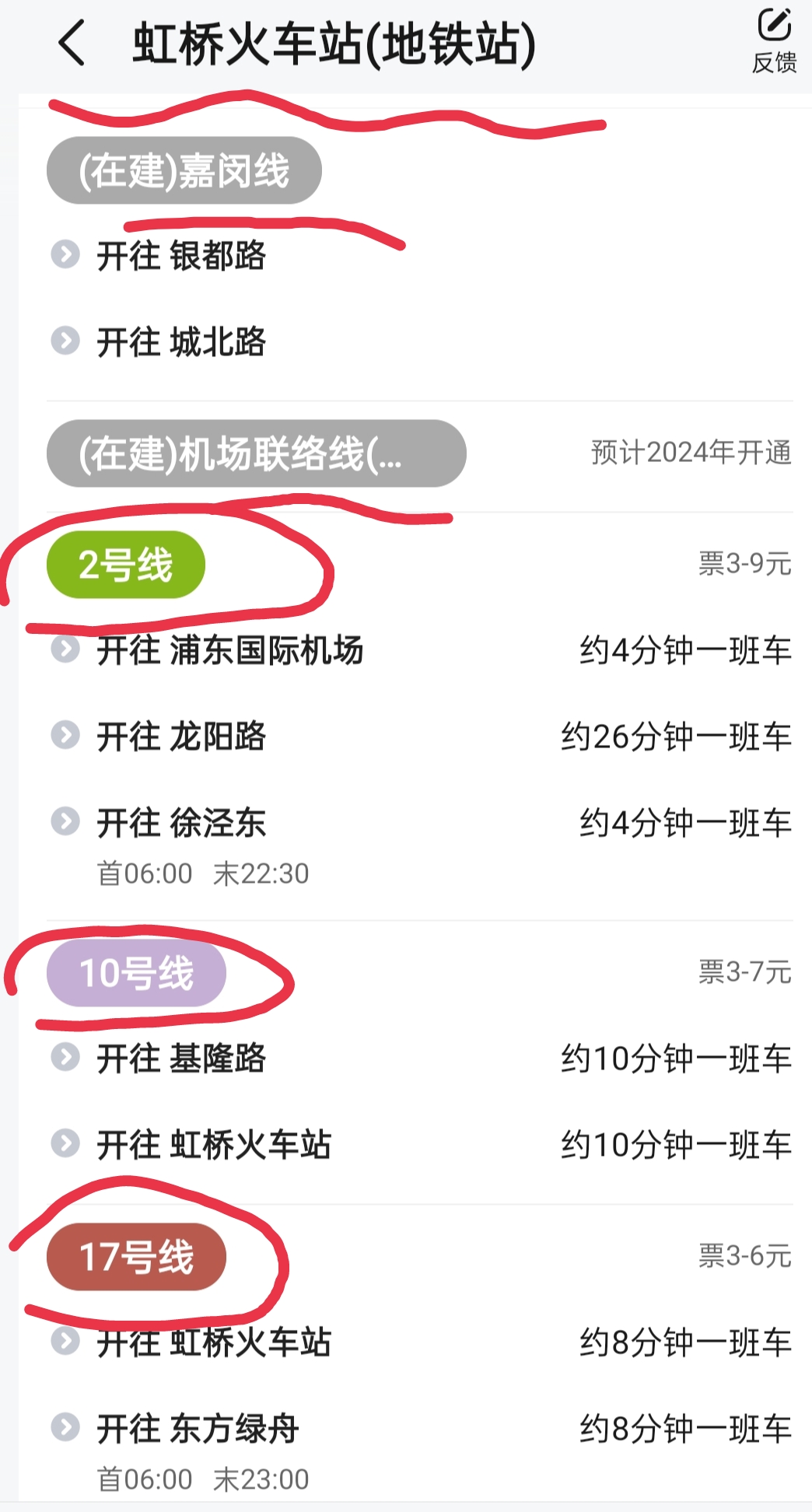This screenshot has width=812, height=1512.
Task: Open the 反馈 feedback option
Action: [x=774, y=40]
